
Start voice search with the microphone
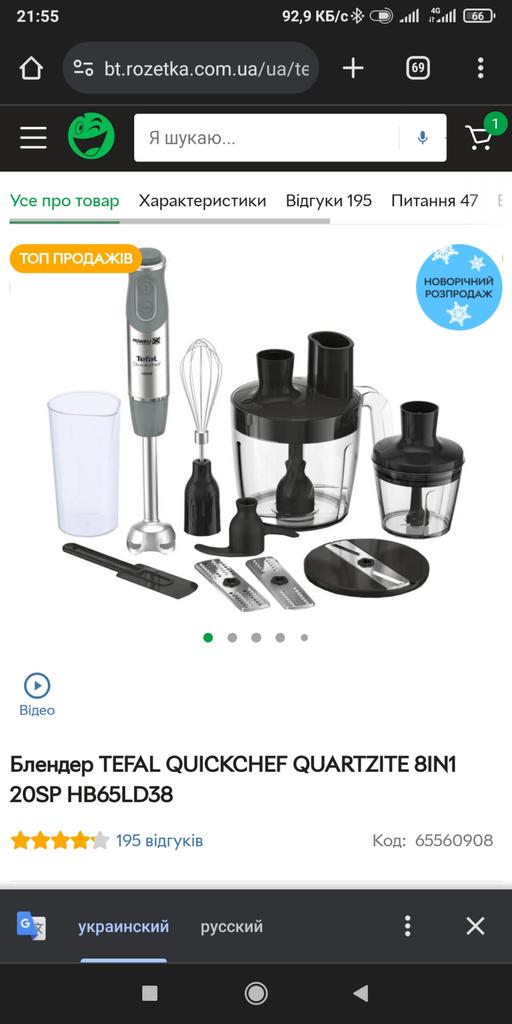(423, 138)
